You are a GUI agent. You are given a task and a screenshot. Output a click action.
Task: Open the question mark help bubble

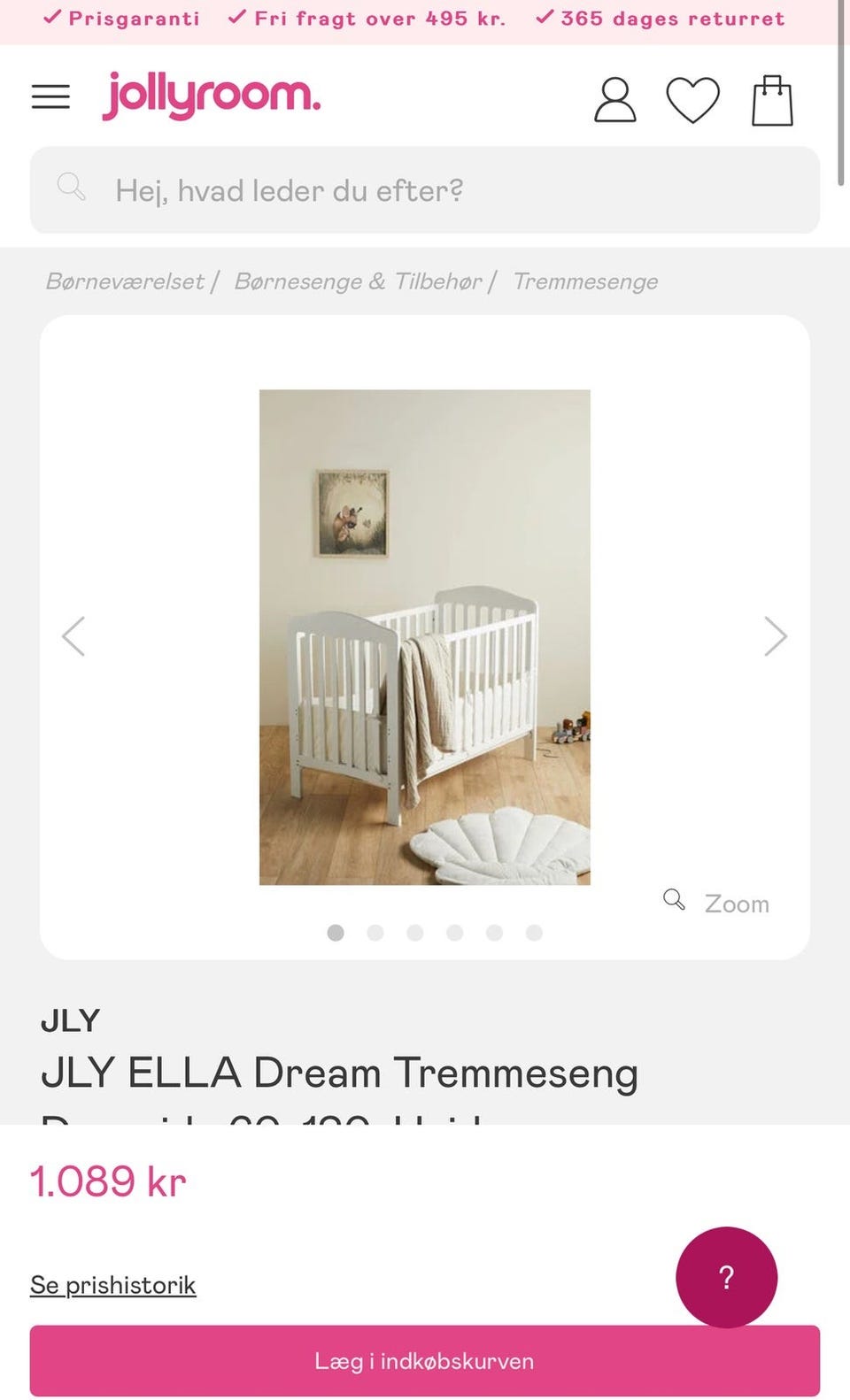[726, 1277]
